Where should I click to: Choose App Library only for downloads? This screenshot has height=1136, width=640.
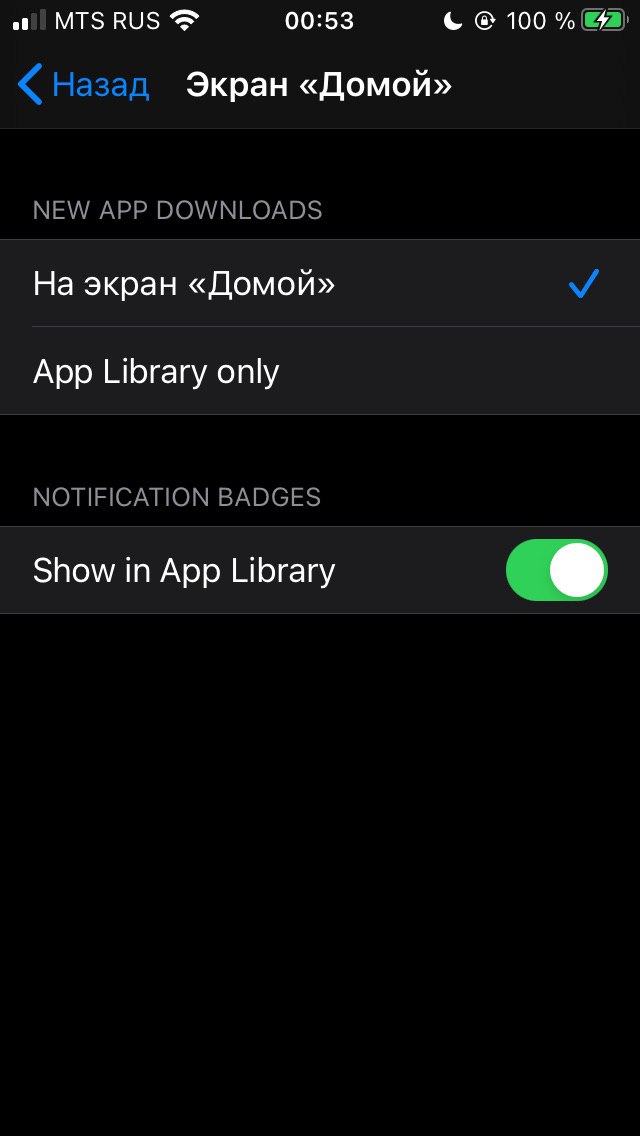[x=320, y=371]
